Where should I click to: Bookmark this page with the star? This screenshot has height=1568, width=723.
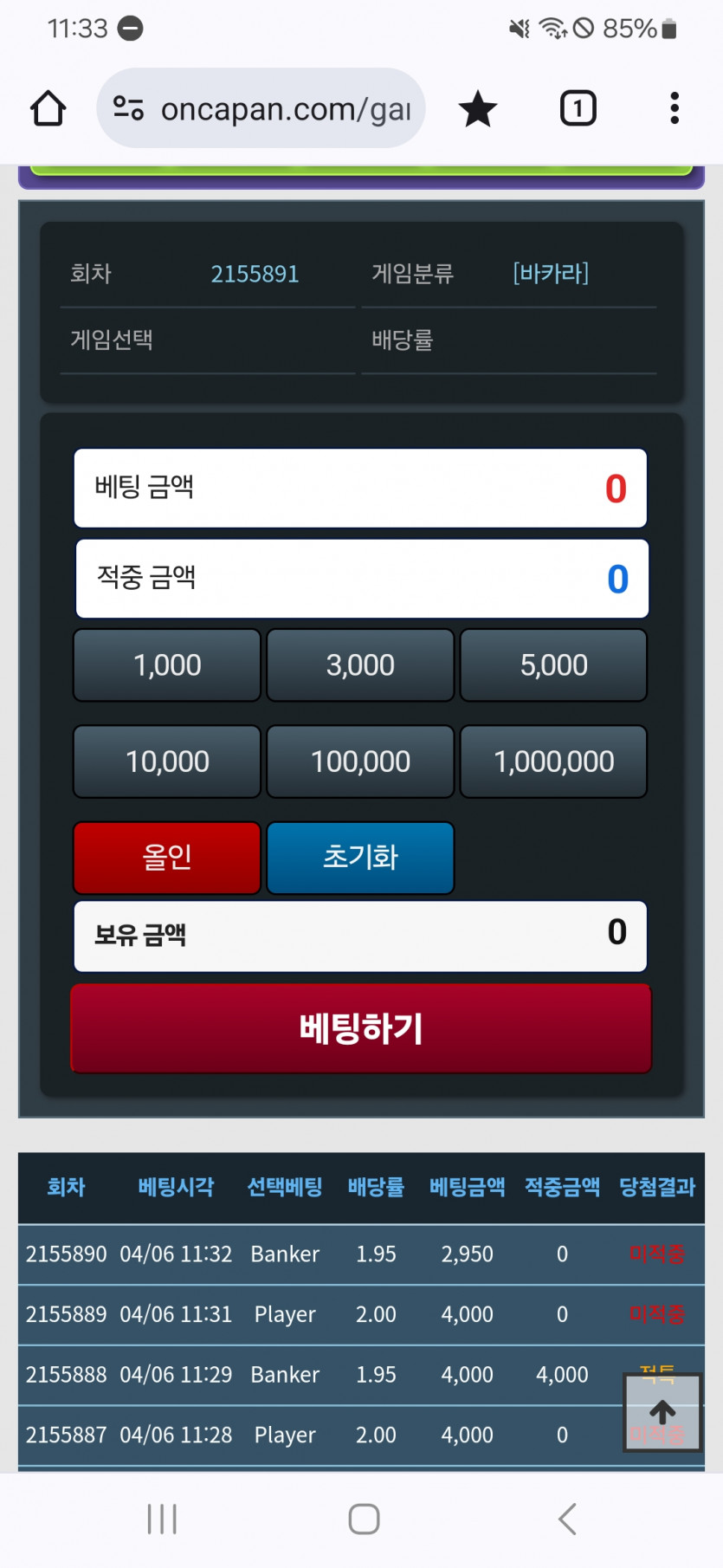(477, 109)
